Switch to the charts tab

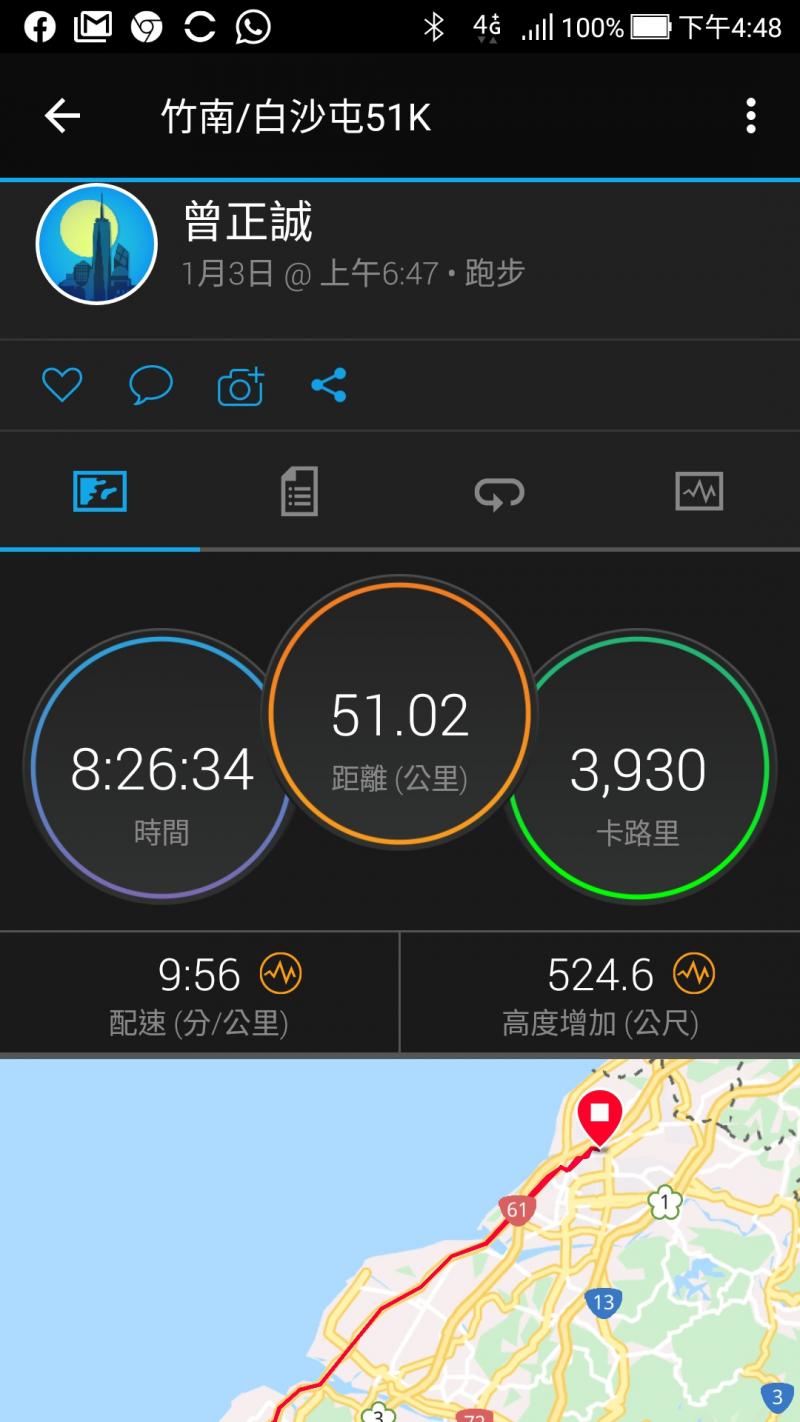(699, 491)
